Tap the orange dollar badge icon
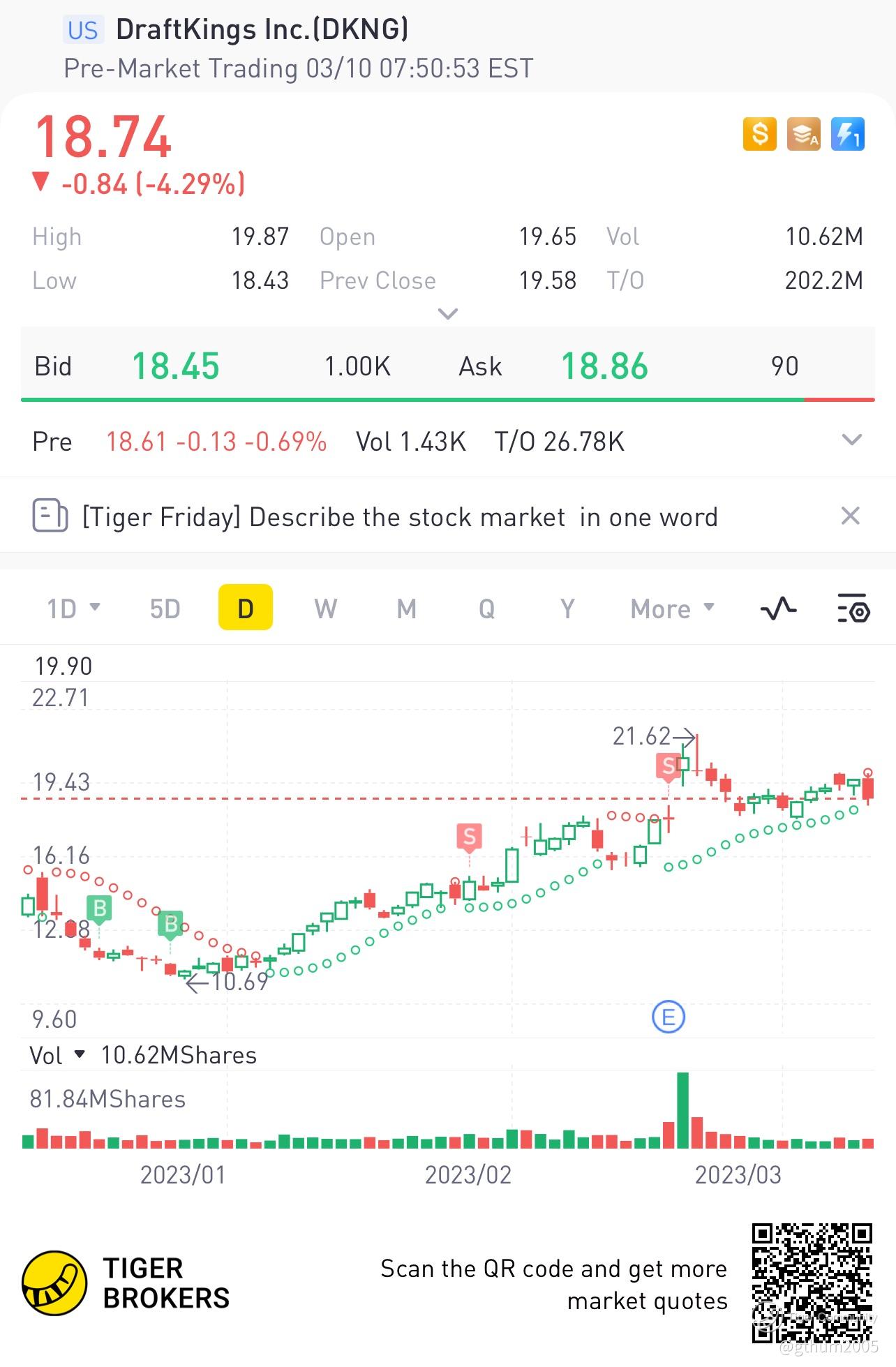Screen dimensions: 896x1367 (760, 133)
